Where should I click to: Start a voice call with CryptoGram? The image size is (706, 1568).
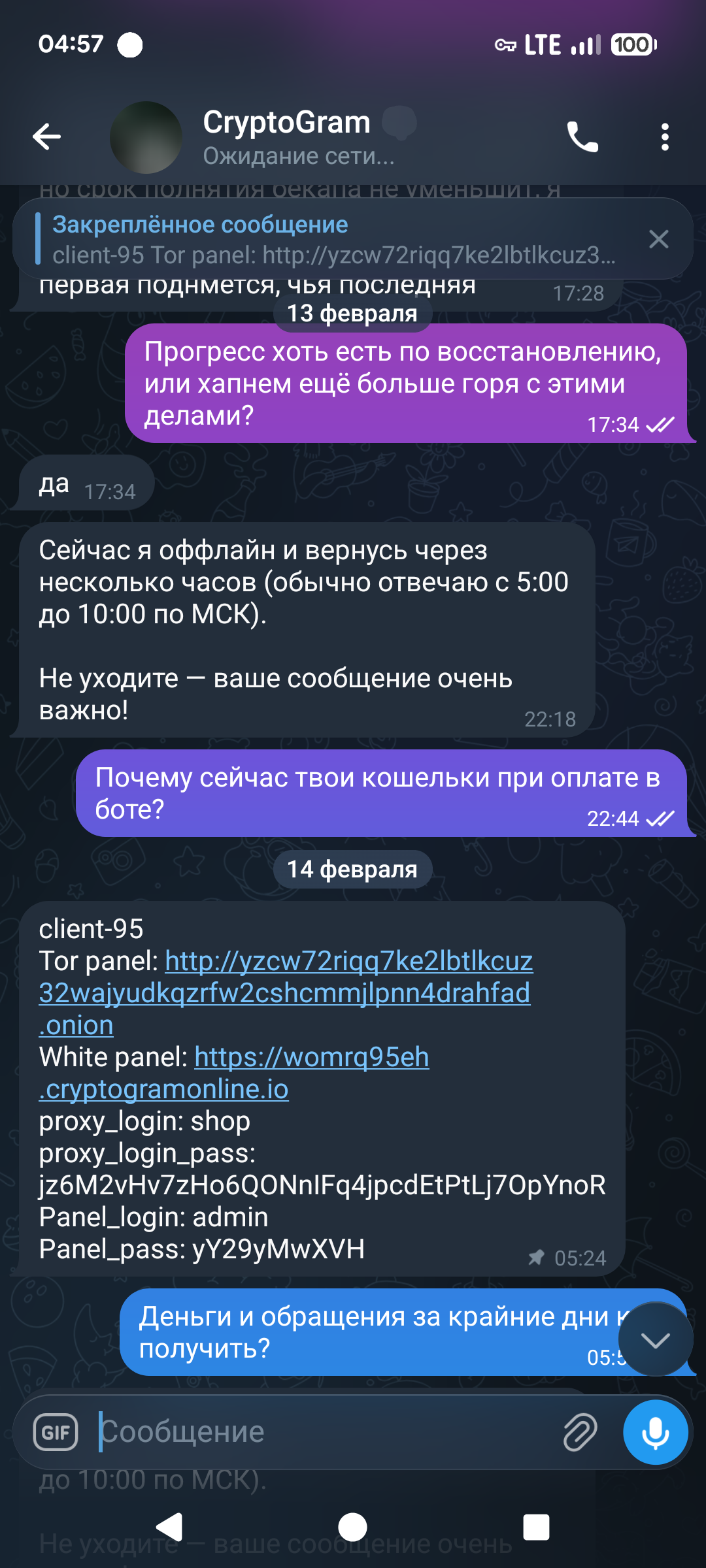tap(582, 137)
